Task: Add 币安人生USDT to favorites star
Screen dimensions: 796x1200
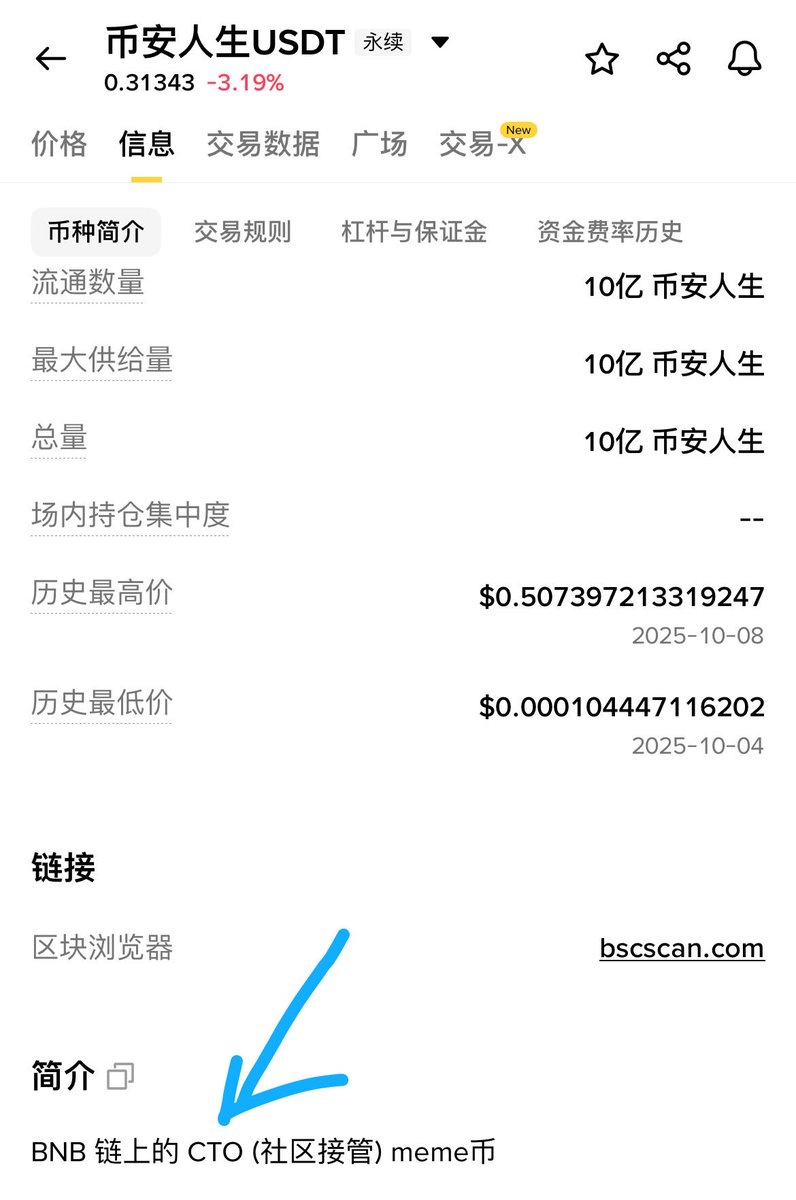Action: pyautogui.click(x=602, y=60)
